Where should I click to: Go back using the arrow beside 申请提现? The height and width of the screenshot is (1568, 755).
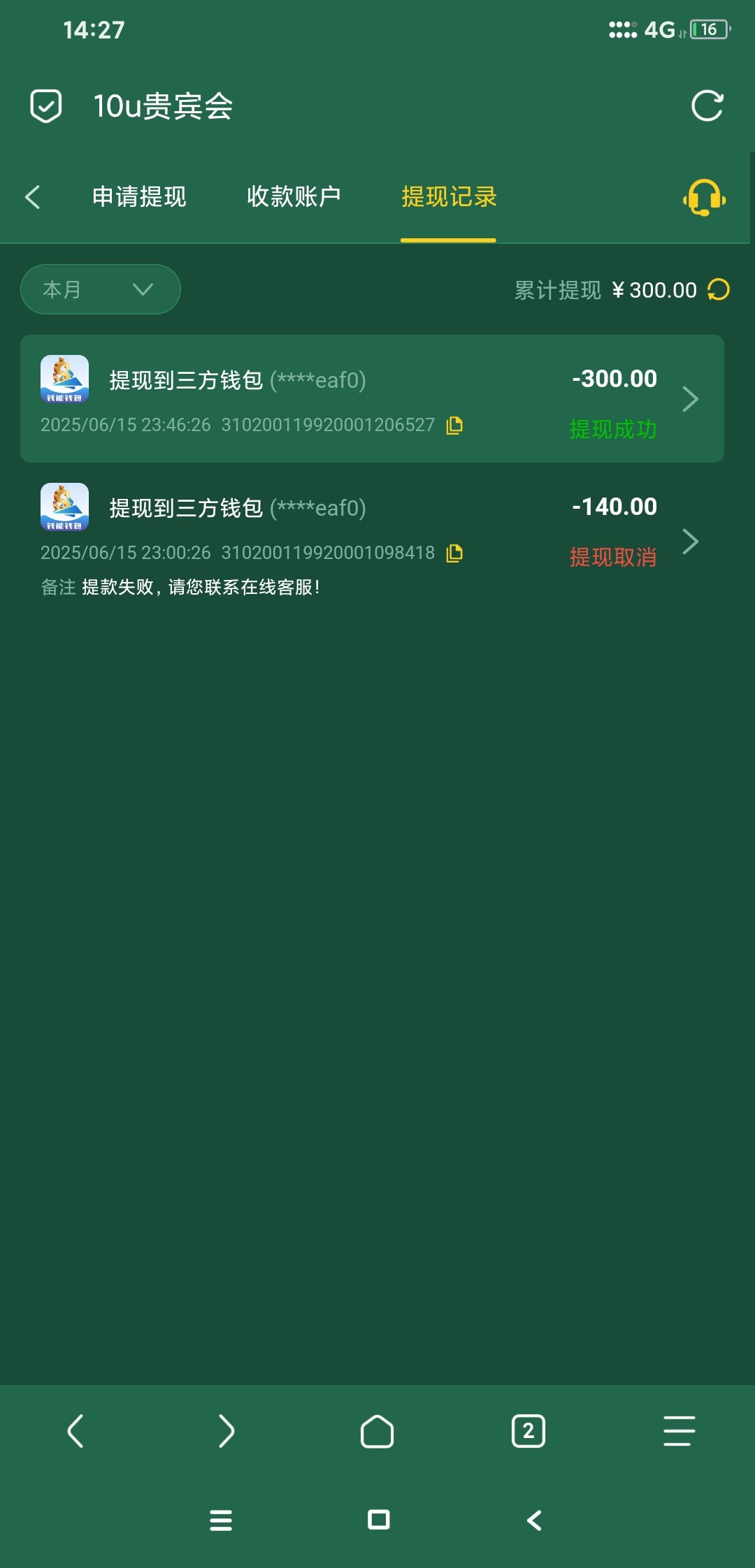[33, 197]
